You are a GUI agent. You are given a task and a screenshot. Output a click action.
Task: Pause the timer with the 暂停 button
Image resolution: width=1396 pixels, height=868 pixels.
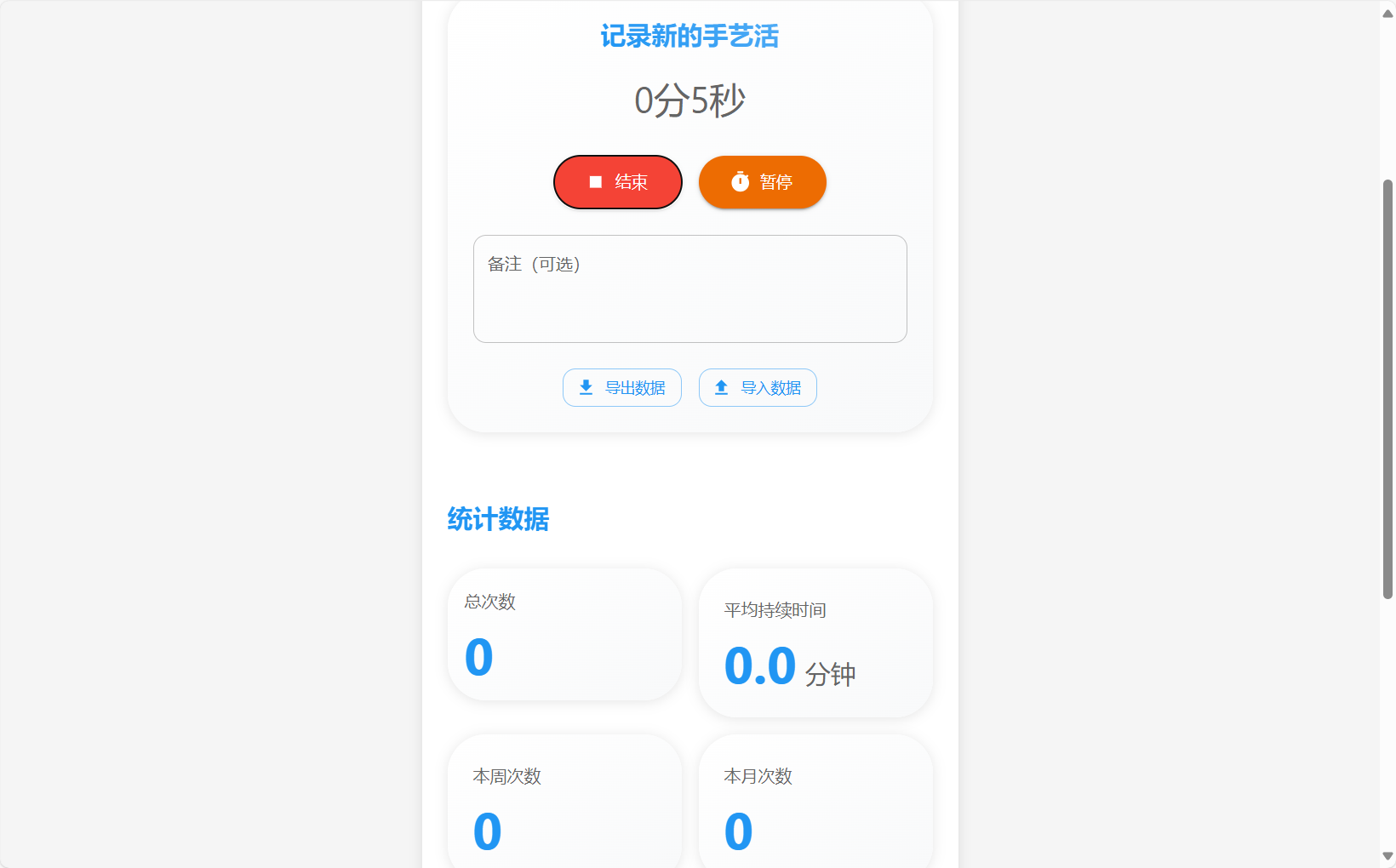[762, 182]
